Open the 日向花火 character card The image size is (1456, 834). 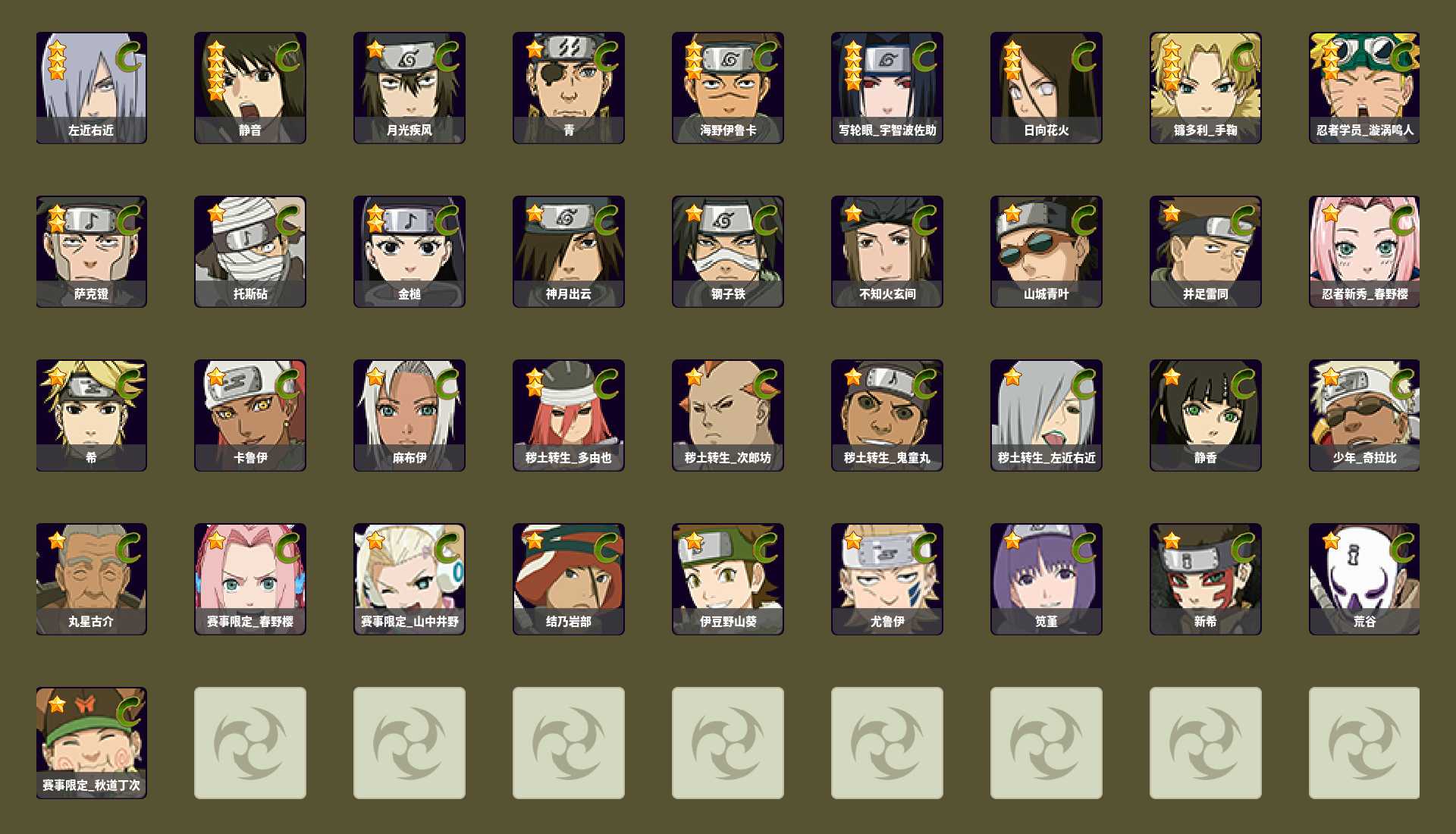click(x=1046, y=87)
